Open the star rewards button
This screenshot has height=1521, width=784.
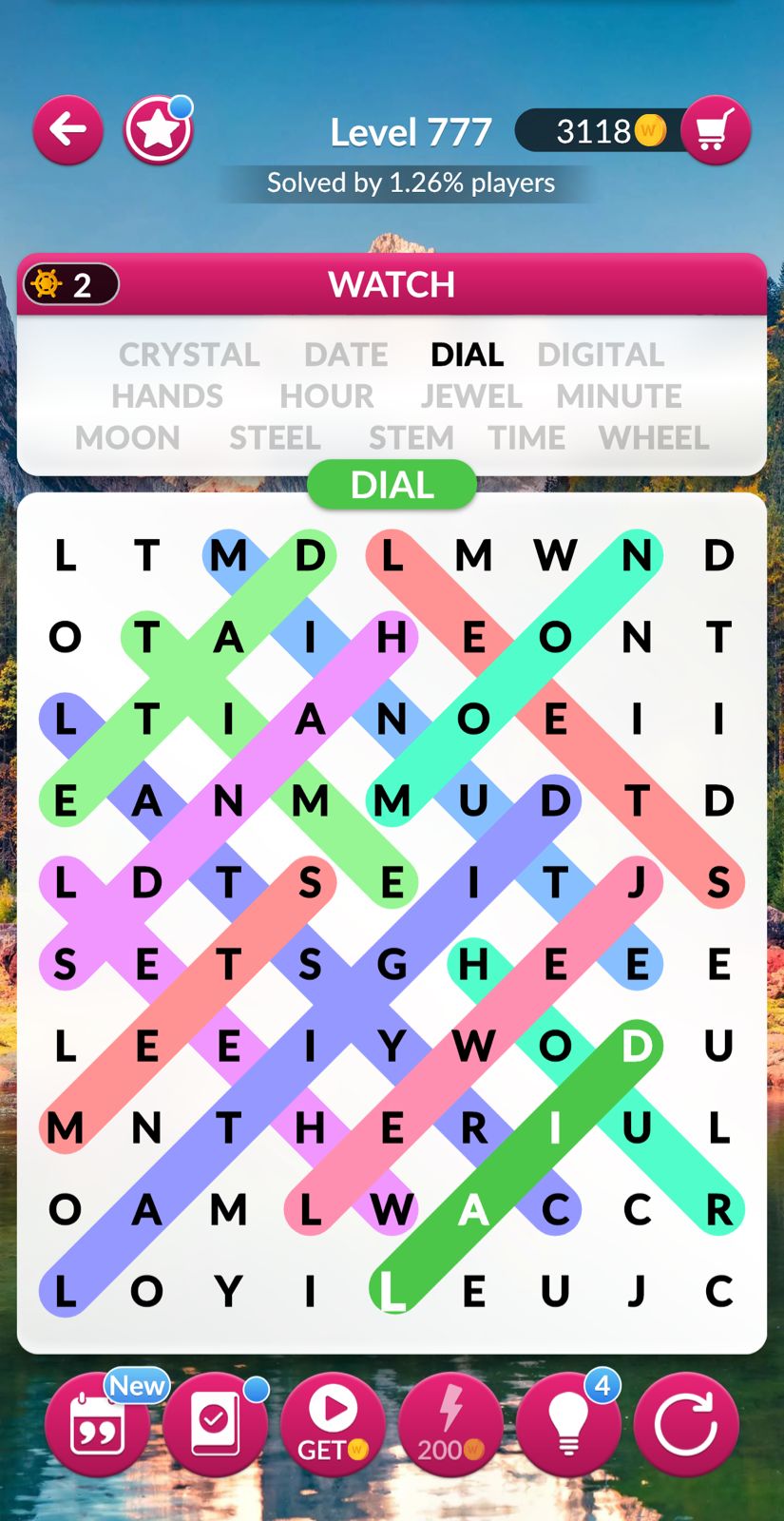click(158, 130)
